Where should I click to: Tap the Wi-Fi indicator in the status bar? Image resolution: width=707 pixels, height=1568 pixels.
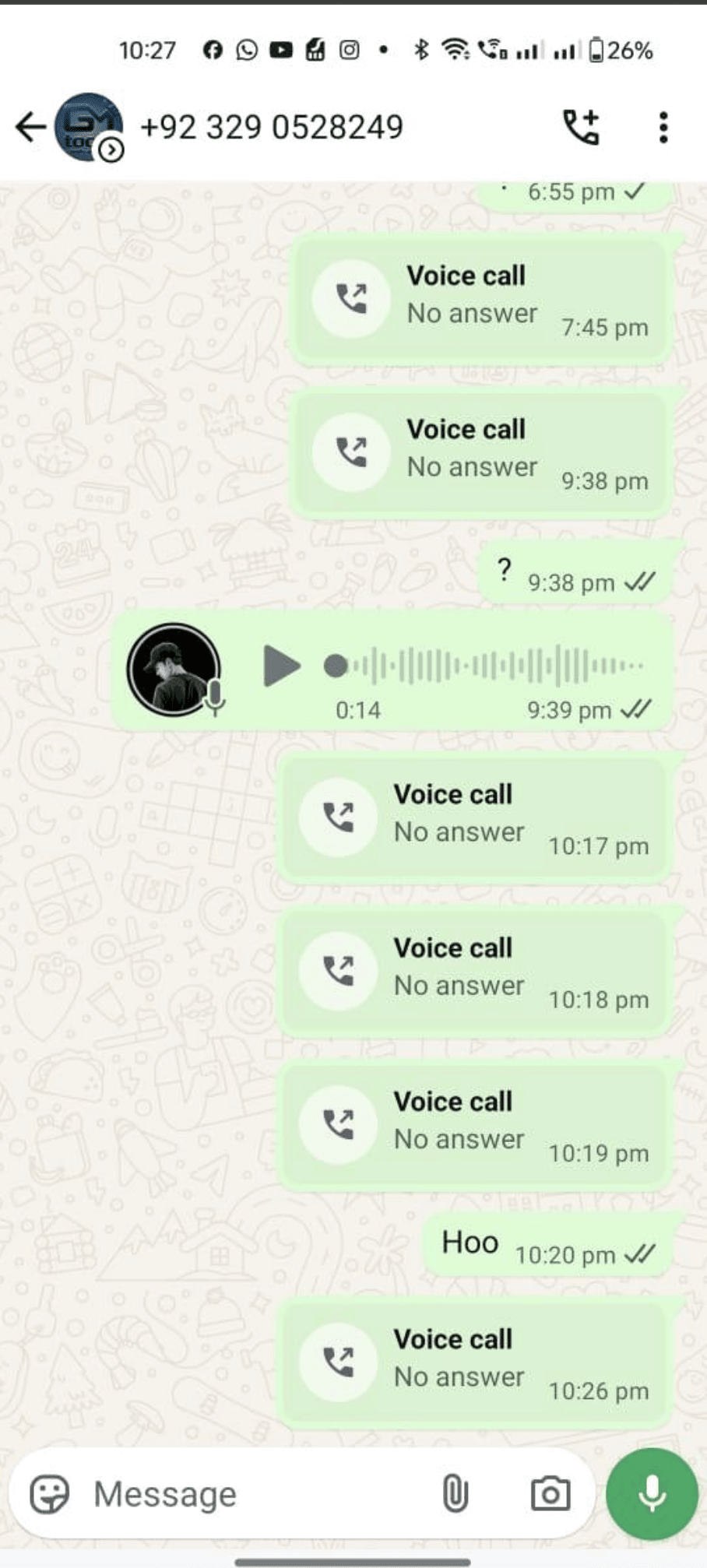(x=455, y=49)
